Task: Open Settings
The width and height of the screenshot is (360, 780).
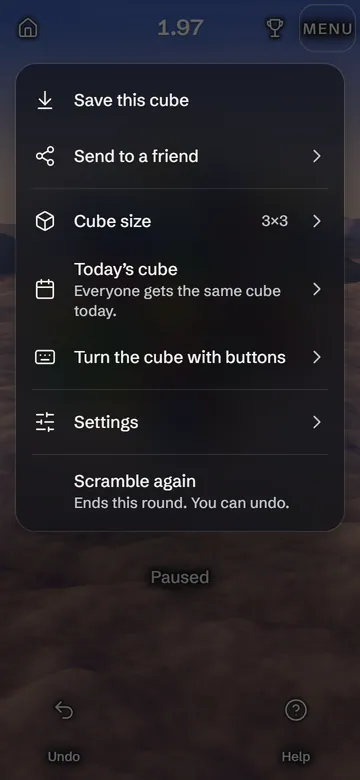Action: 180,422
